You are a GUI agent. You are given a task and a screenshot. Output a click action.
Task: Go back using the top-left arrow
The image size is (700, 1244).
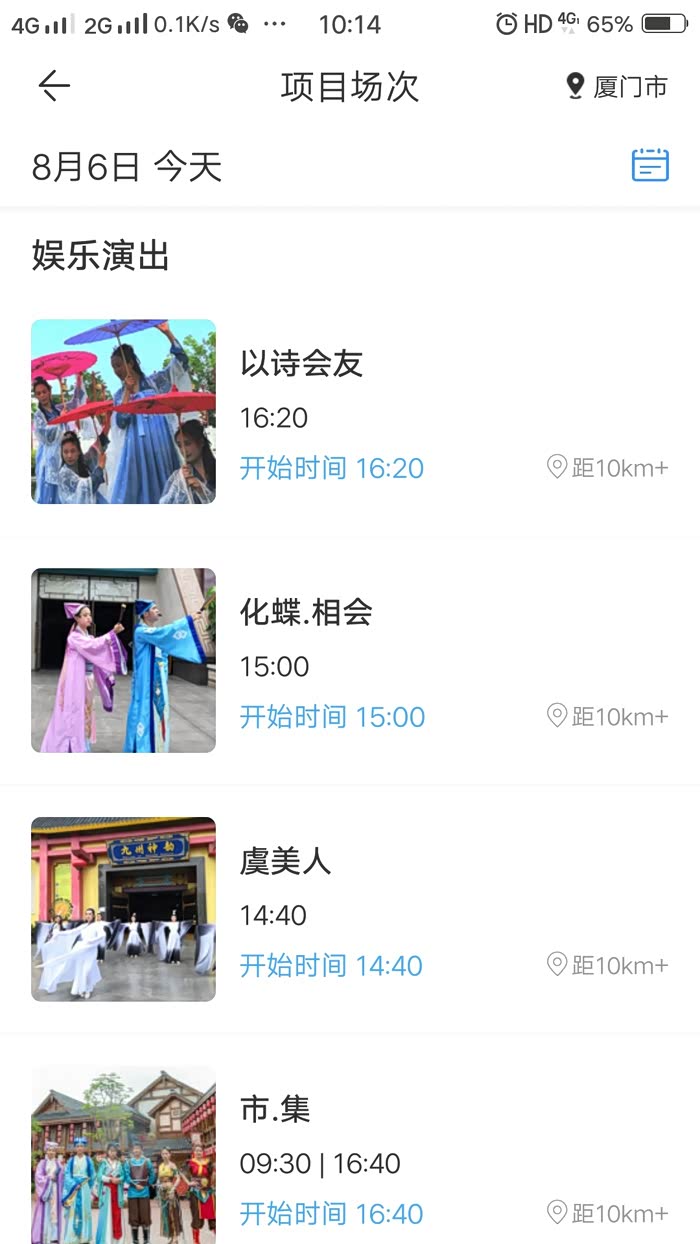click(x=54, y=87)
